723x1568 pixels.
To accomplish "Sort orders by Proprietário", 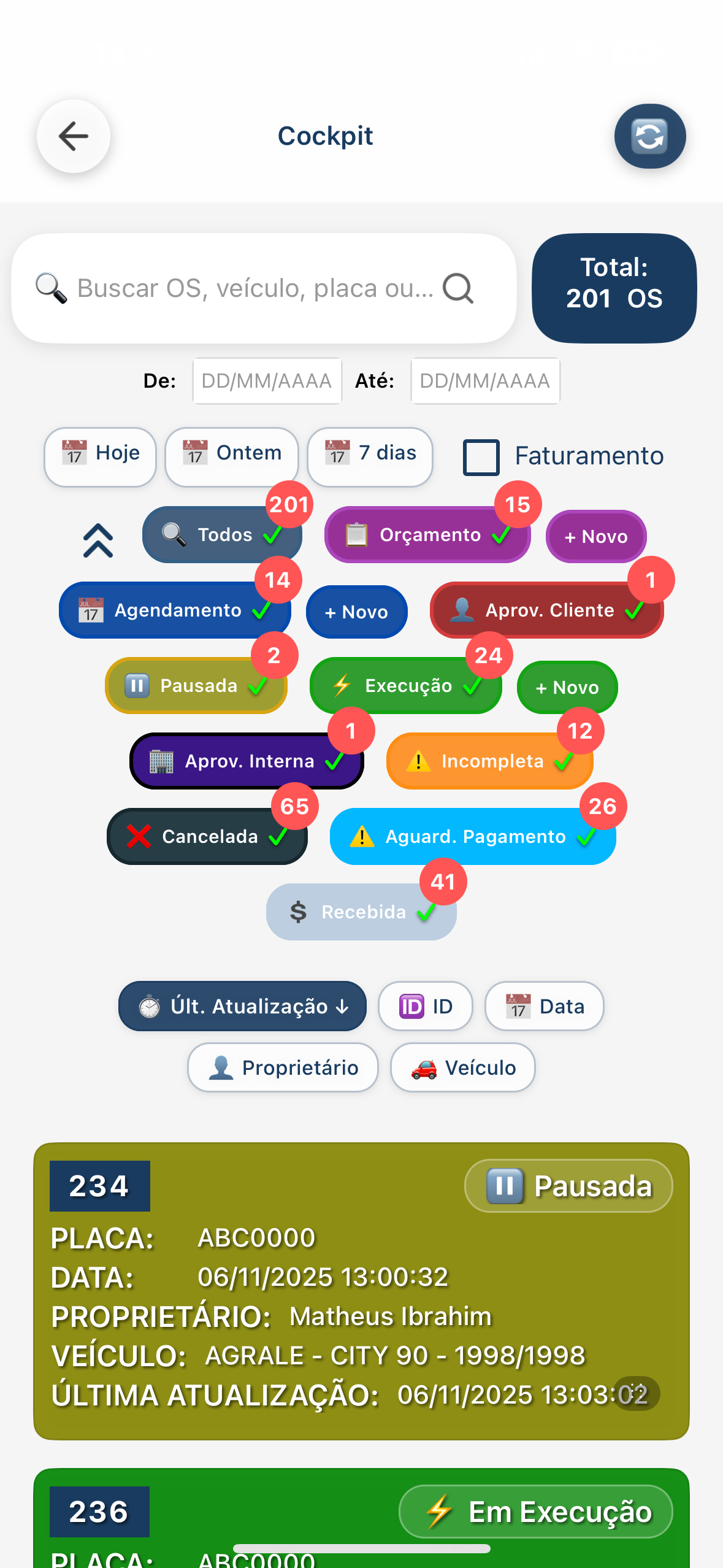I will point(283,1067).
